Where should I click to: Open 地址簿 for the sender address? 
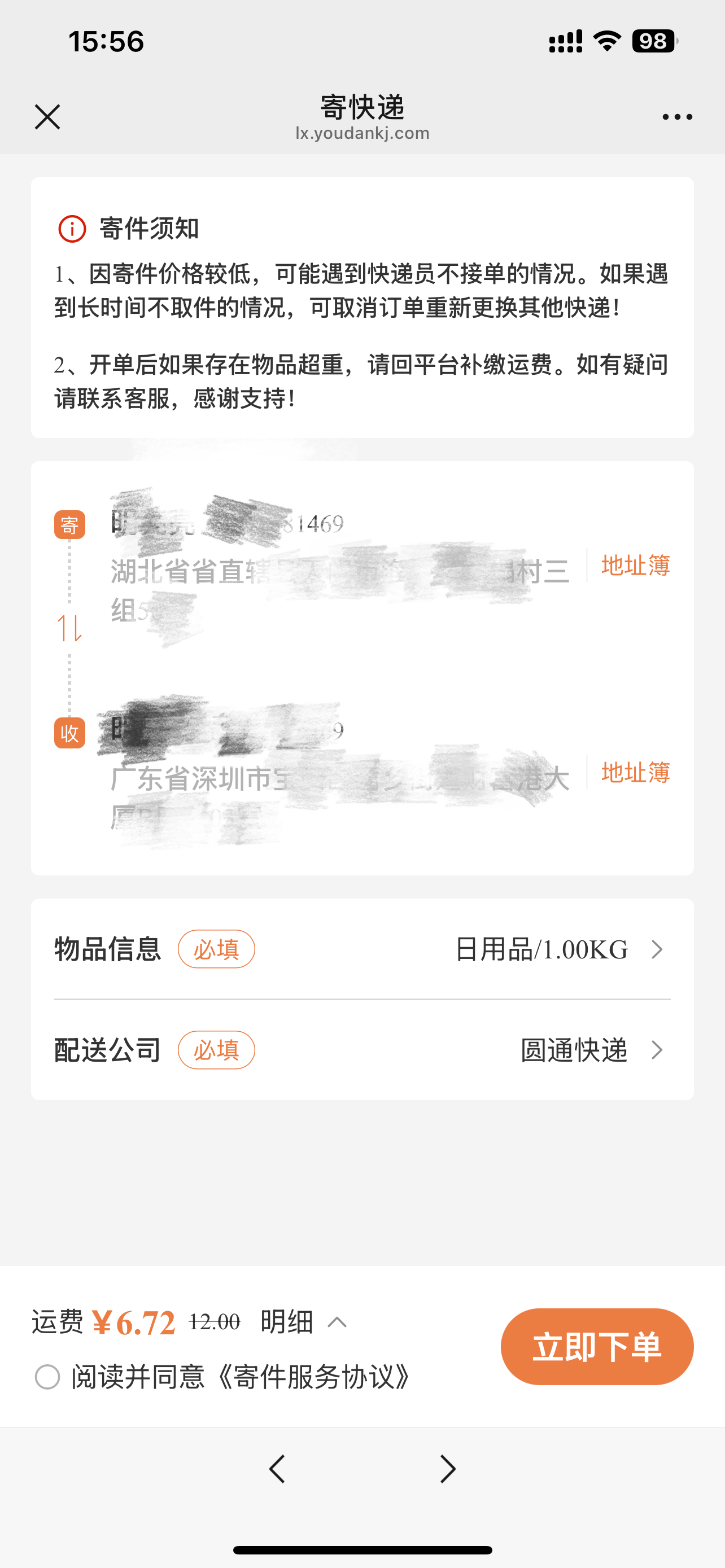coord(635,566)
